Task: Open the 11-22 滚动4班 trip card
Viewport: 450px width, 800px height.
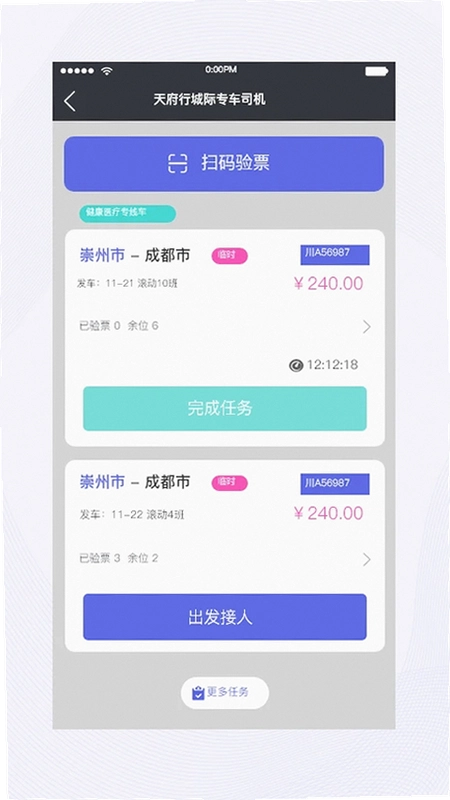Action: (224, 556)
